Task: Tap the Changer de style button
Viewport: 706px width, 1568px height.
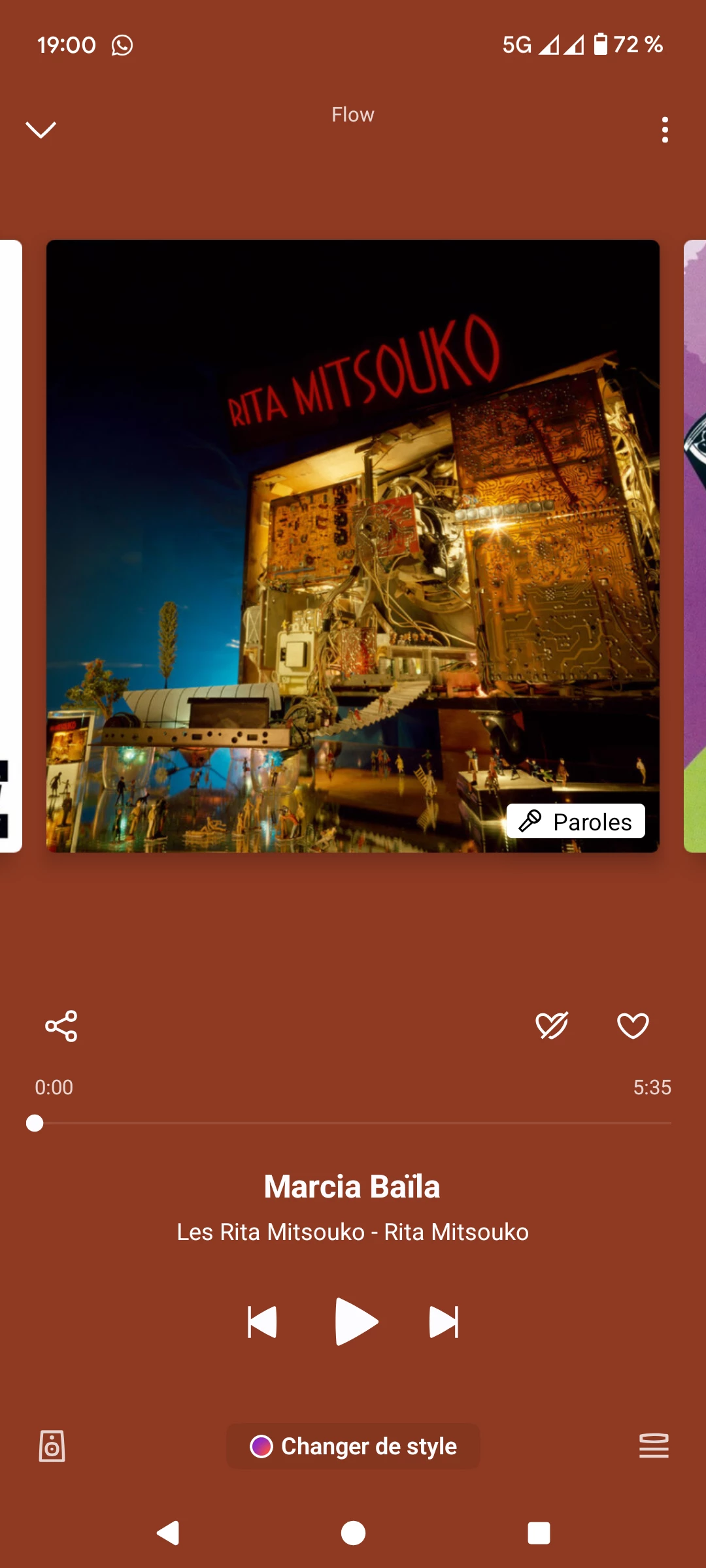Action: coord(353,1446)
